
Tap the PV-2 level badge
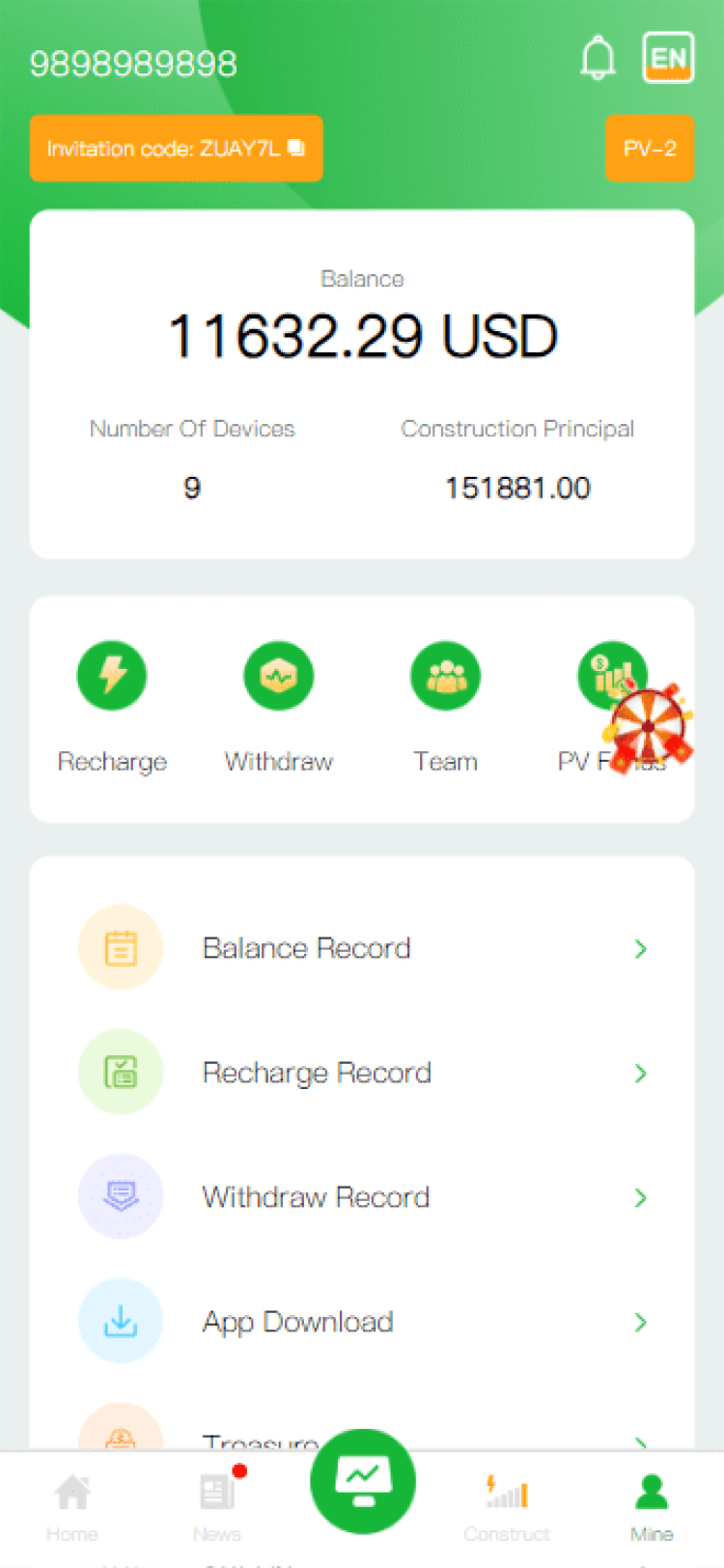650,148
